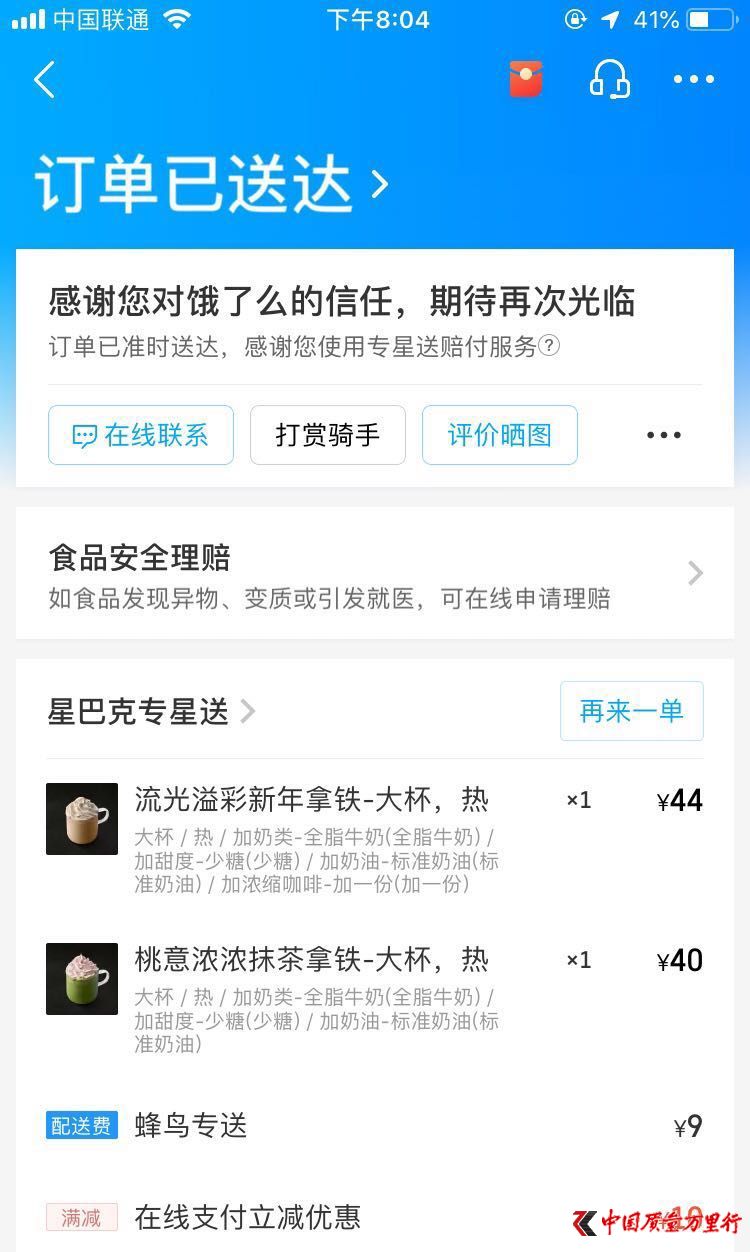The height and width of the screenshot is (1252, 750).
Task: Open the 流光溢彩新年拿铁 item
Action: coord(311,800)
